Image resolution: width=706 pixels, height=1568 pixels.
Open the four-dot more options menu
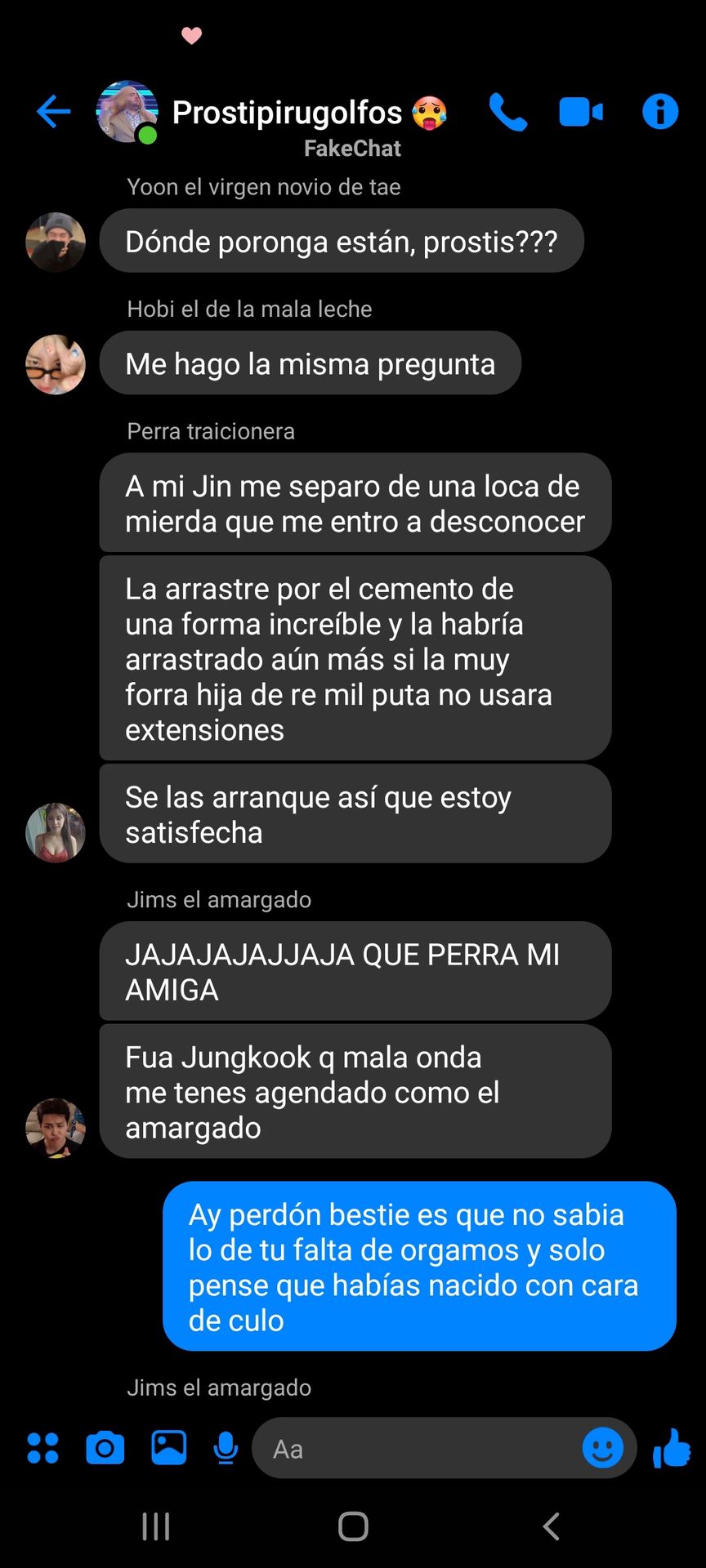[x=42, y=1448]
